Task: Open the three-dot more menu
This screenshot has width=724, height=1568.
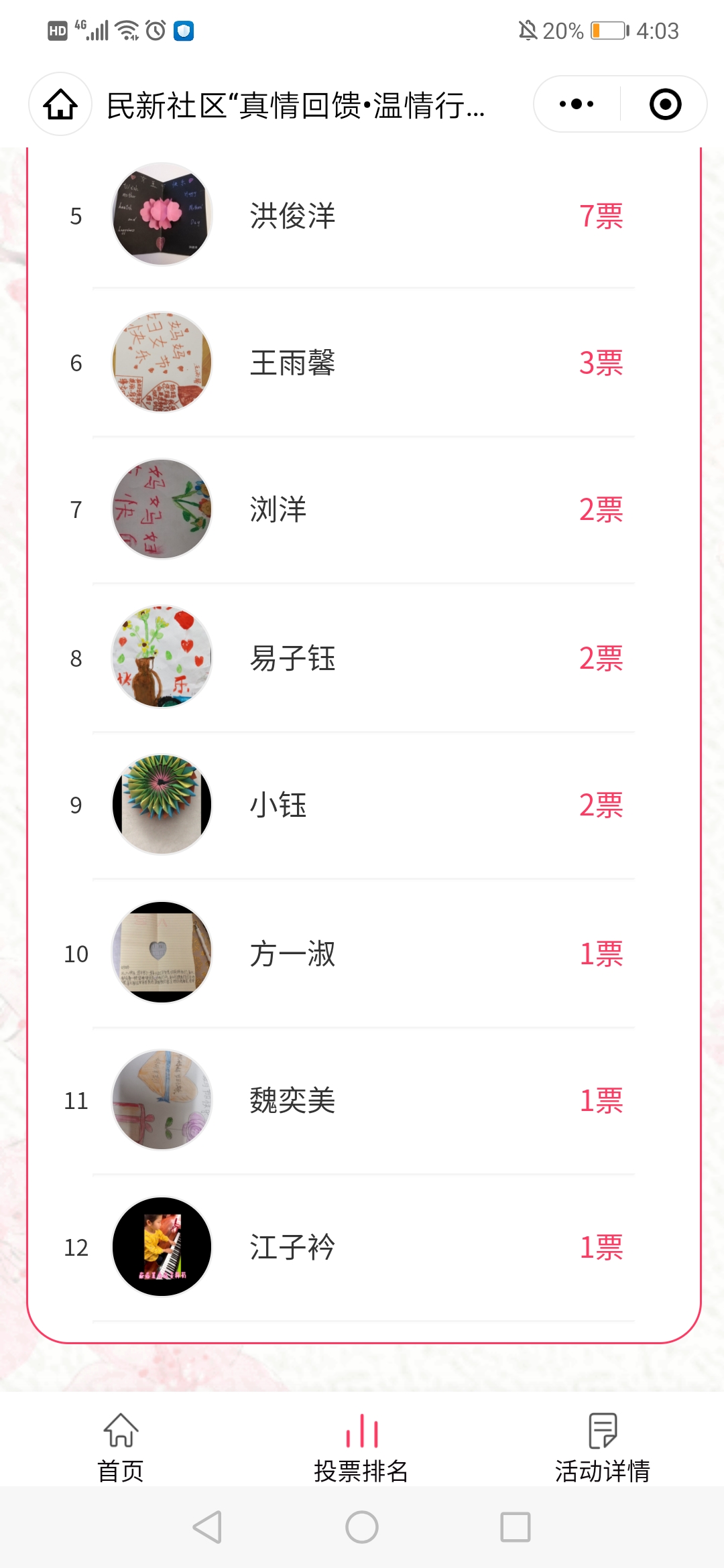Action: coord(577,105)
